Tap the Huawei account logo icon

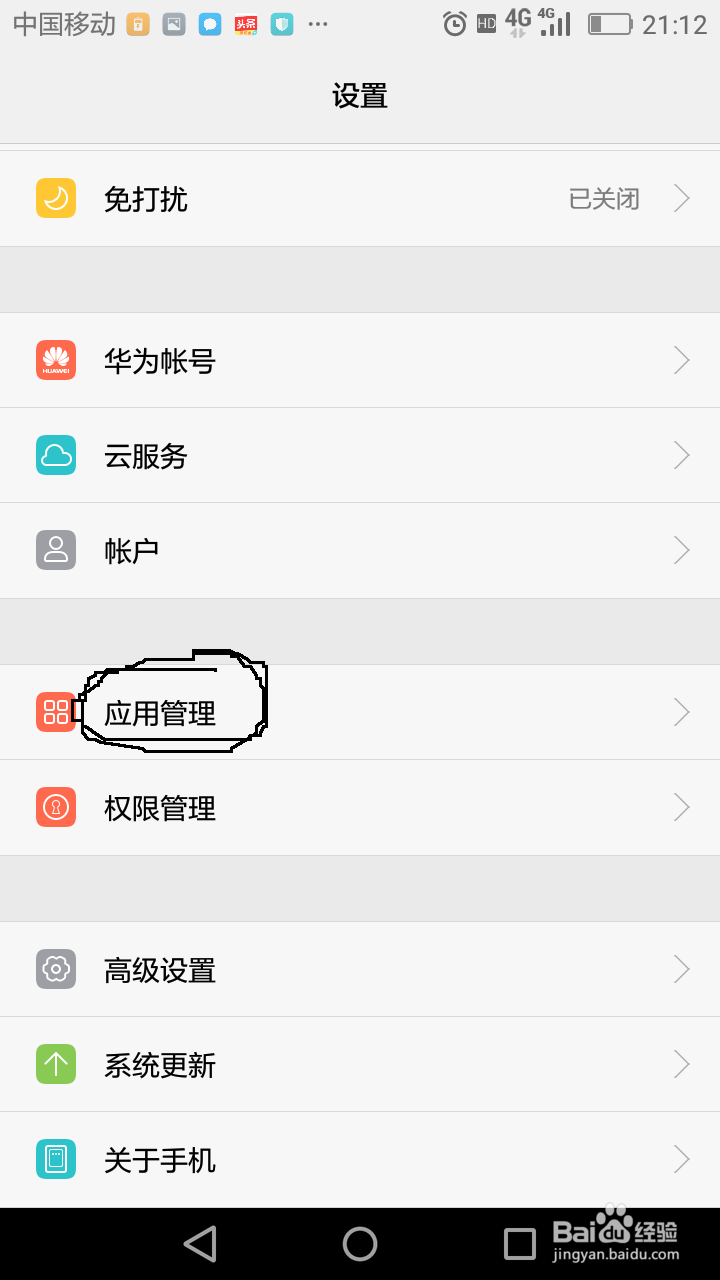[55, 360]
